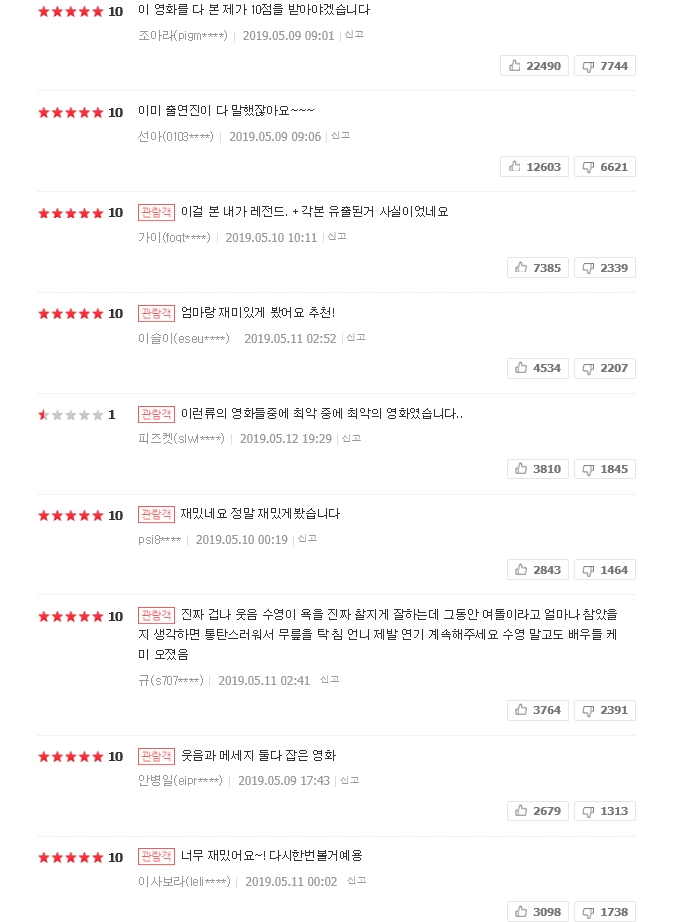Open reviewer 선아(0103****) profile
The height and width of the screenshot is (922, 679).
175,137
